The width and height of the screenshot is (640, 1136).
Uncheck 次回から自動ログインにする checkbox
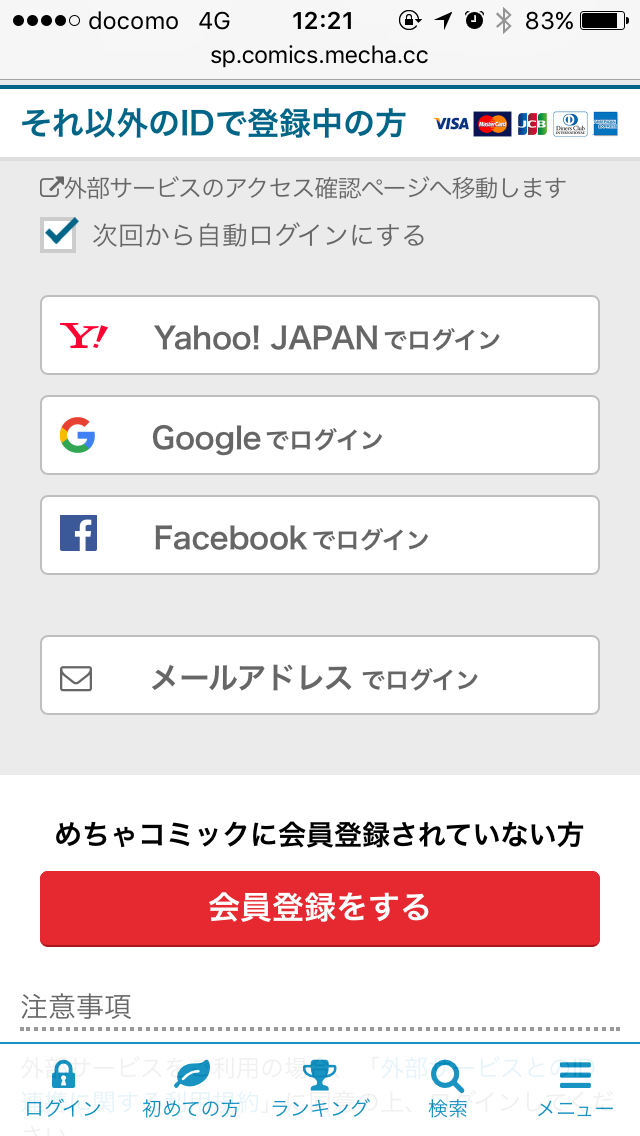click(x=59, y=235)
